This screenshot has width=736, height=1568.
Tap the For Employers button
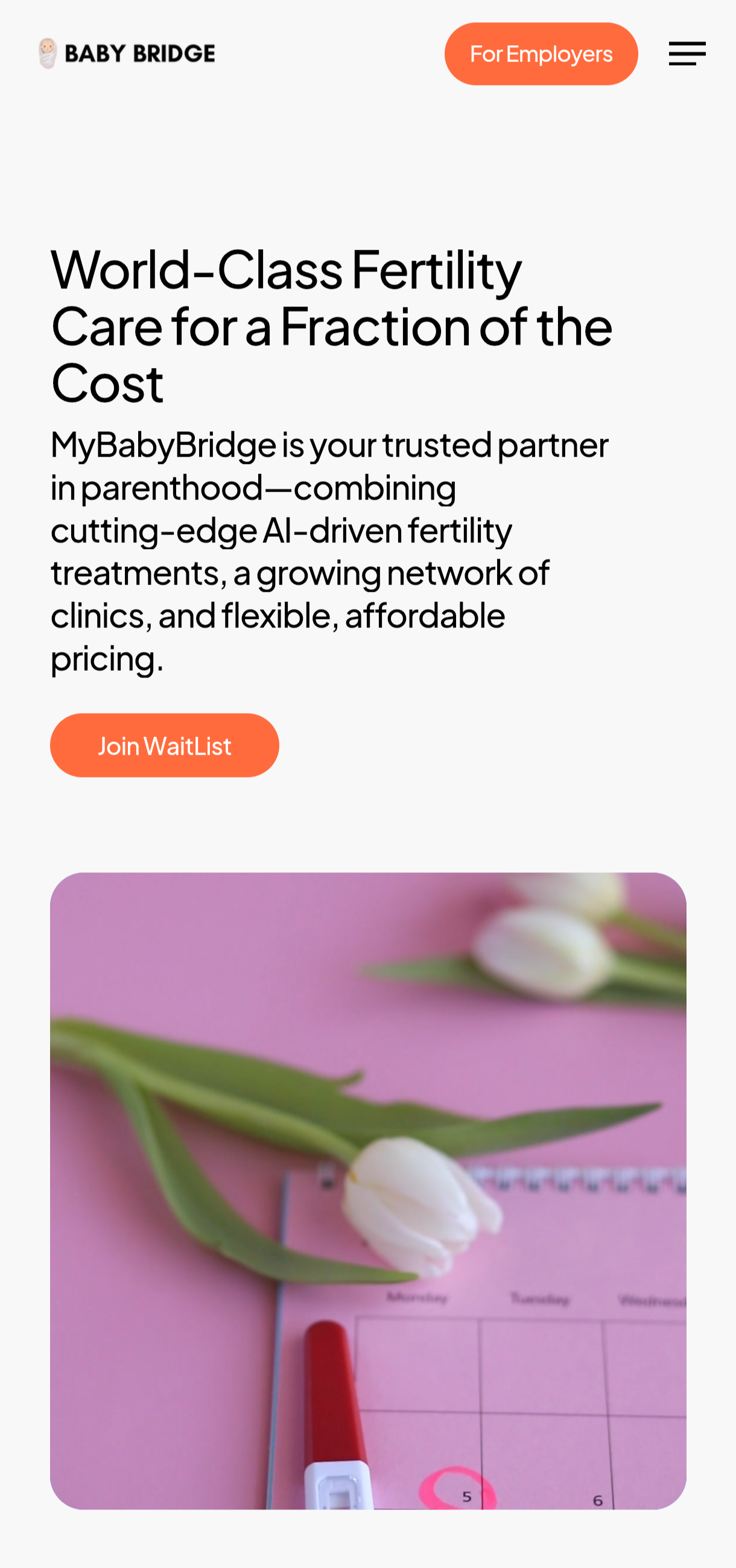(x=541, y=54)
